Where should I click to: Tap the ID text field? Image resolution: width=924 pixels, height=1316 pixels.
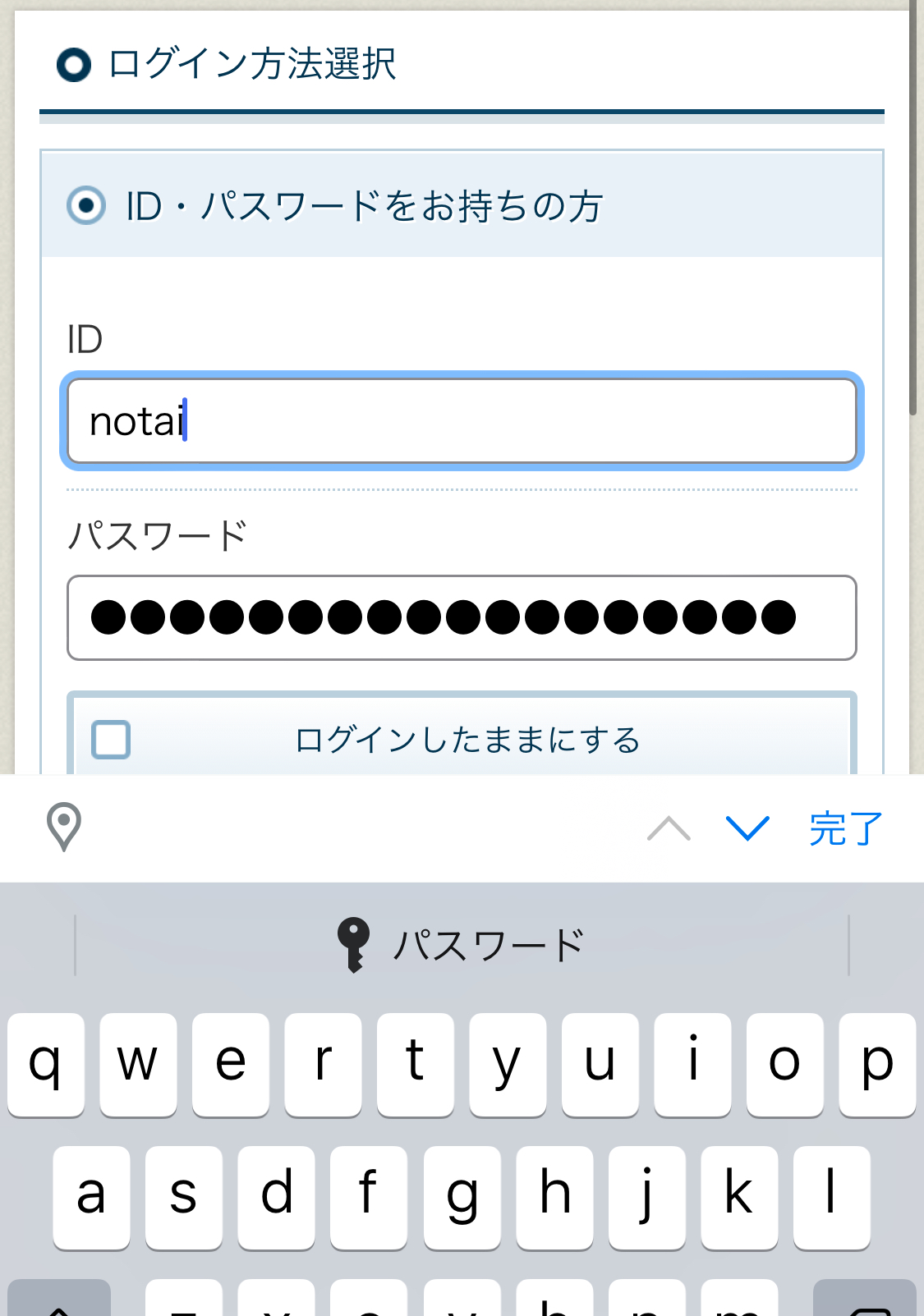(x=462, y=421)
